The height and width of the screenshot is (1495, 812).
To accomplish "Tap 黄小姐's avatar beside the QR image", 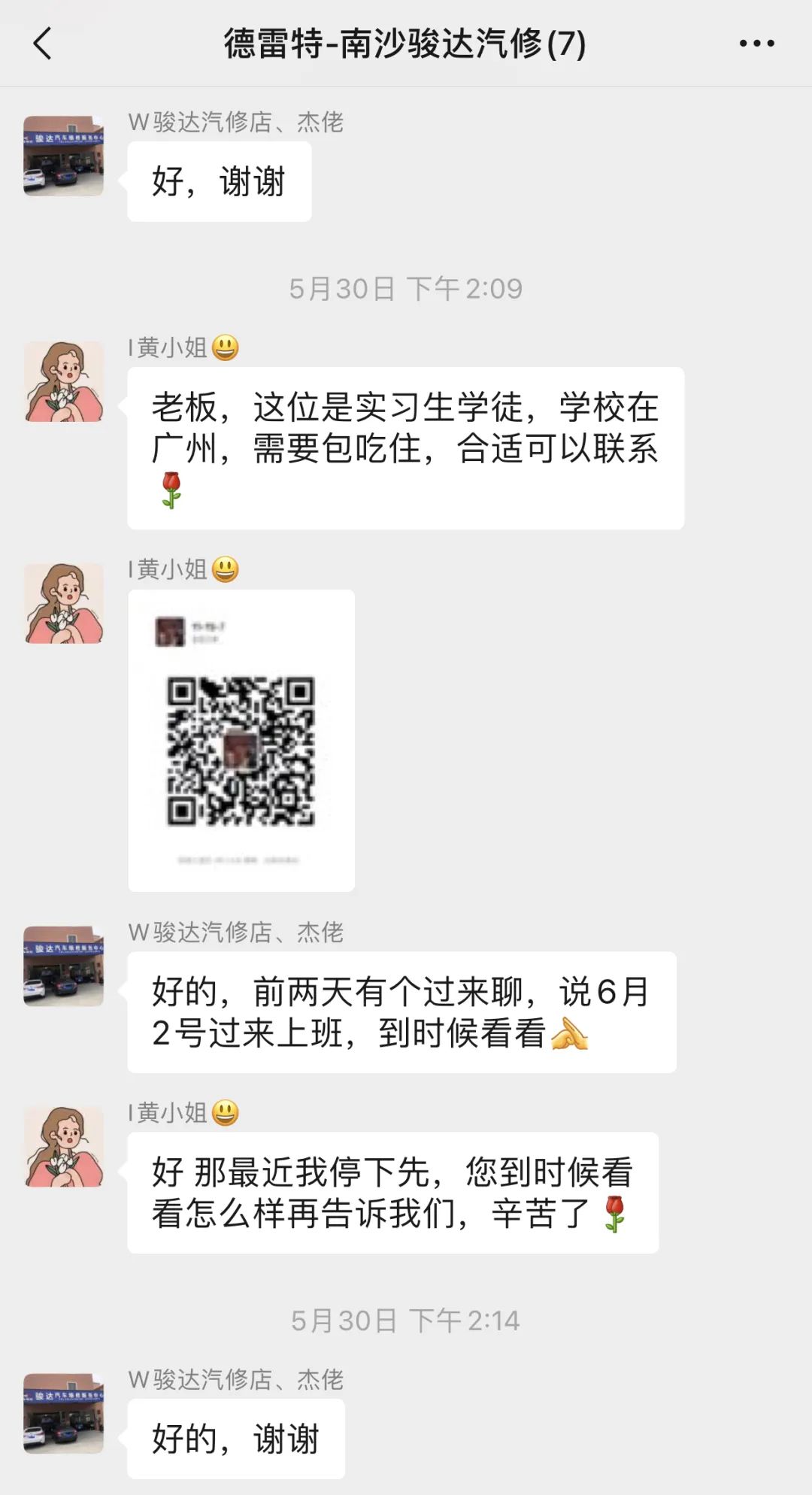I will [64, 603].
